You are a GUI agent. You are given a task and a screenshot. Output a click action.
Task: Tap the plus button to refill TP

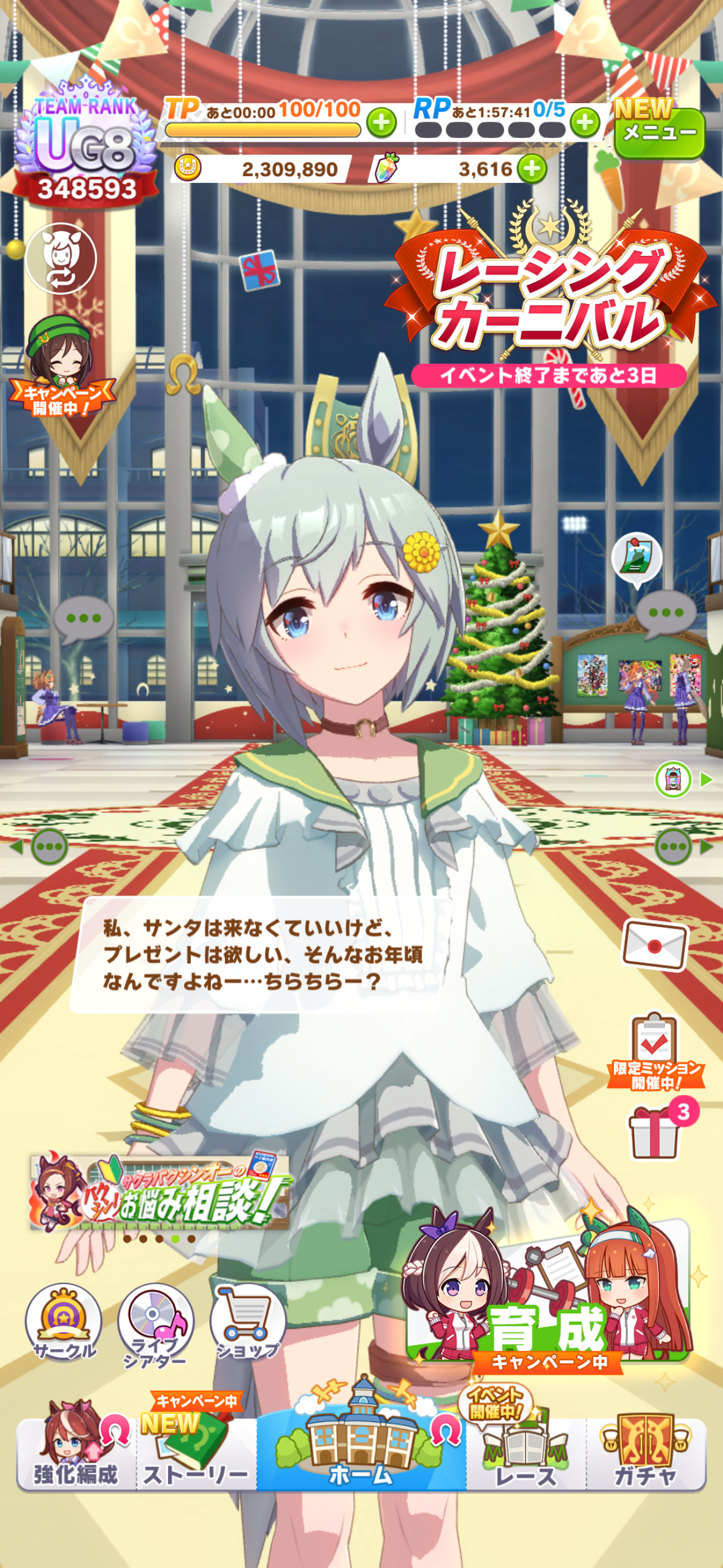point(381,123)
